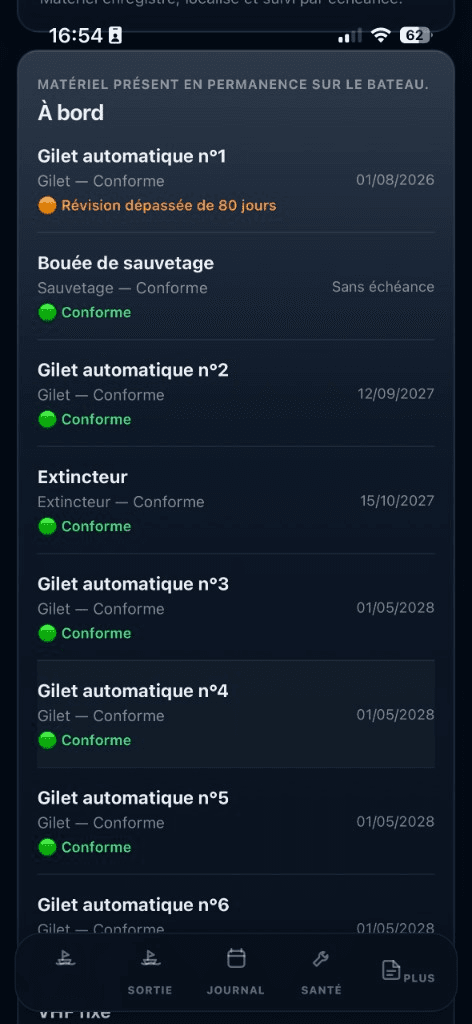View Gilet automatique n°3 details

(236, 608)
